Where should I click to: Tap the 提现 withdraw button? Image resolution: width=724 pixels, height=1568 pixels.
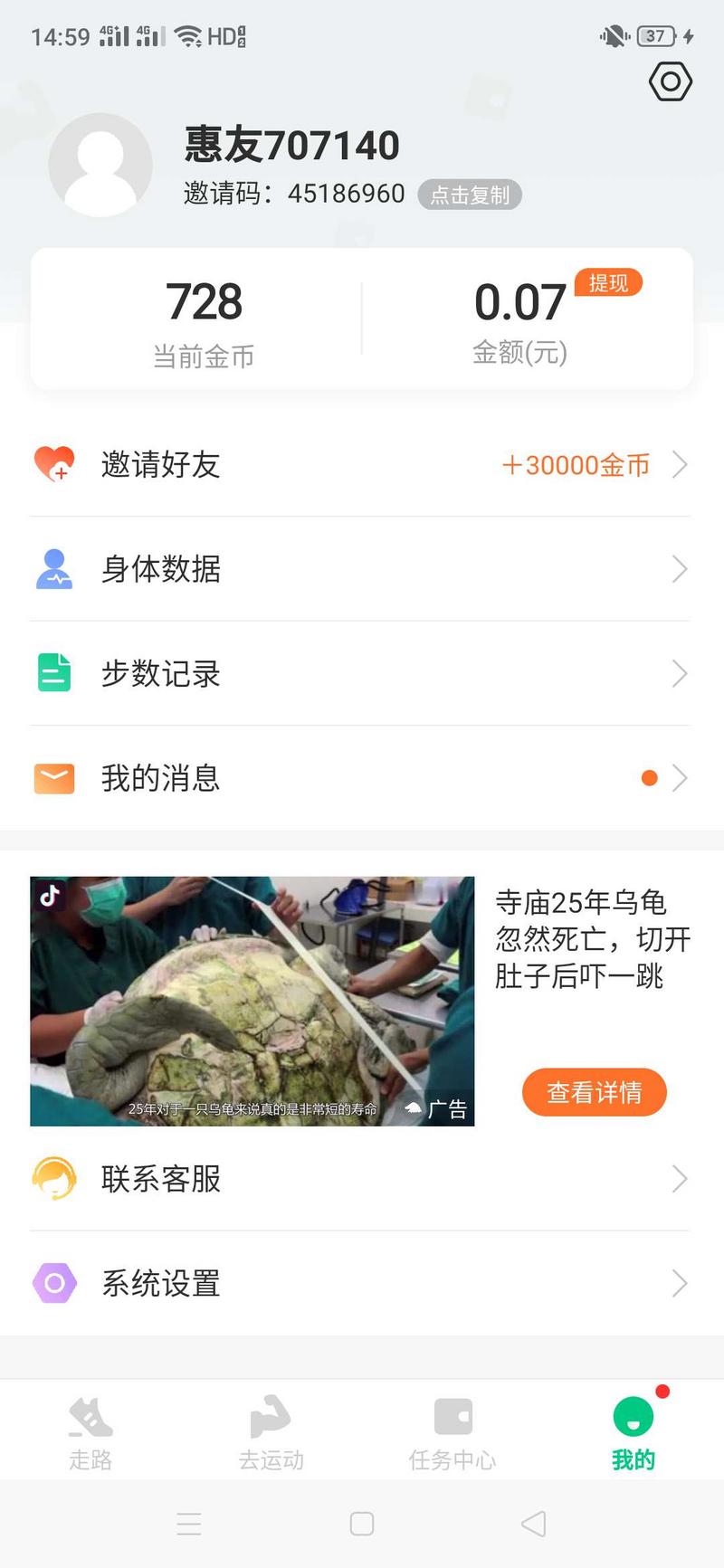pos(608,283)
